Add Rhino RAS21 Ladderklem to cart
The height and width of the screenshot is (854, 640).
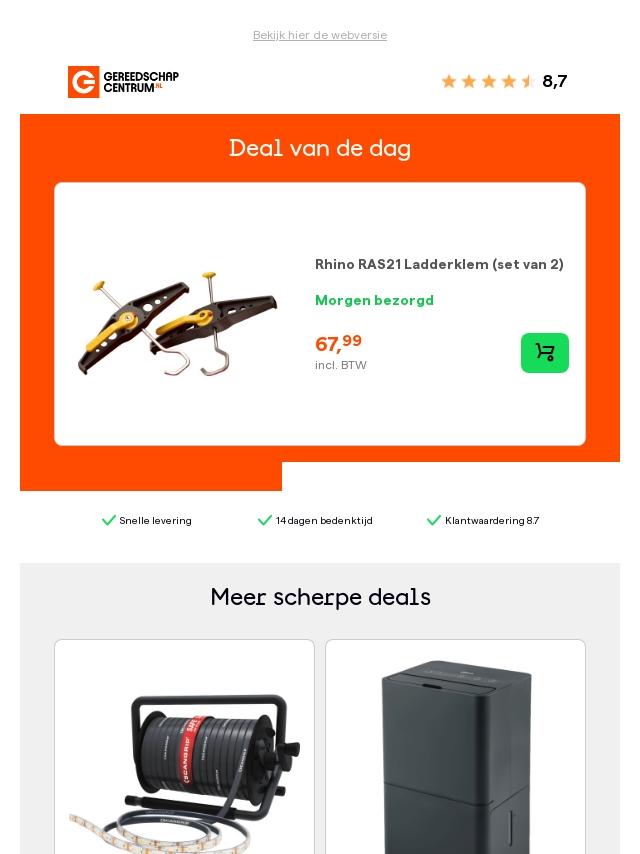544,353
